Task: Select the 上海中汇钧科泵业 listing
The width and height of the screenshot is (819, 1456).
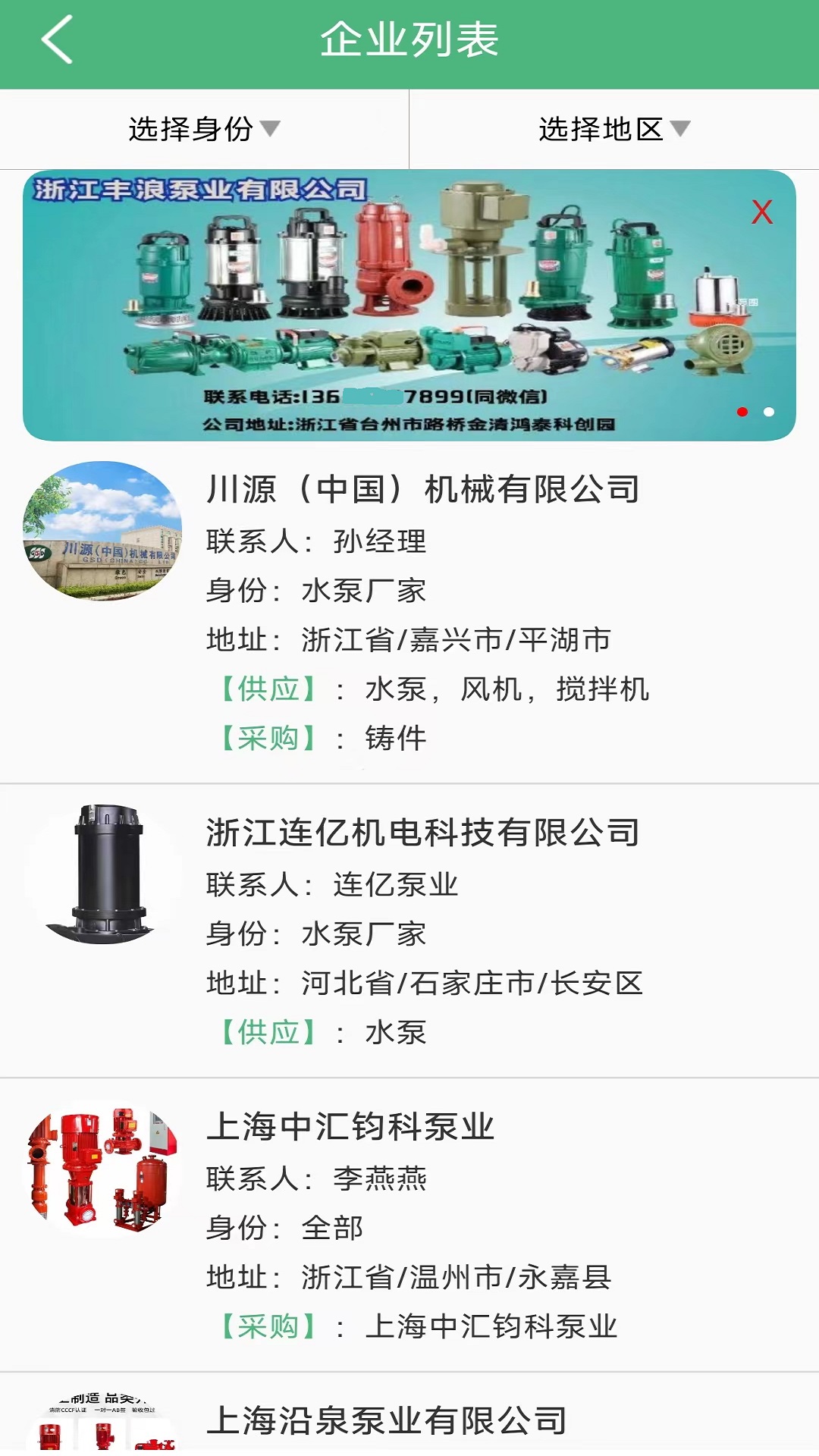Action: tap(350, 1127)
